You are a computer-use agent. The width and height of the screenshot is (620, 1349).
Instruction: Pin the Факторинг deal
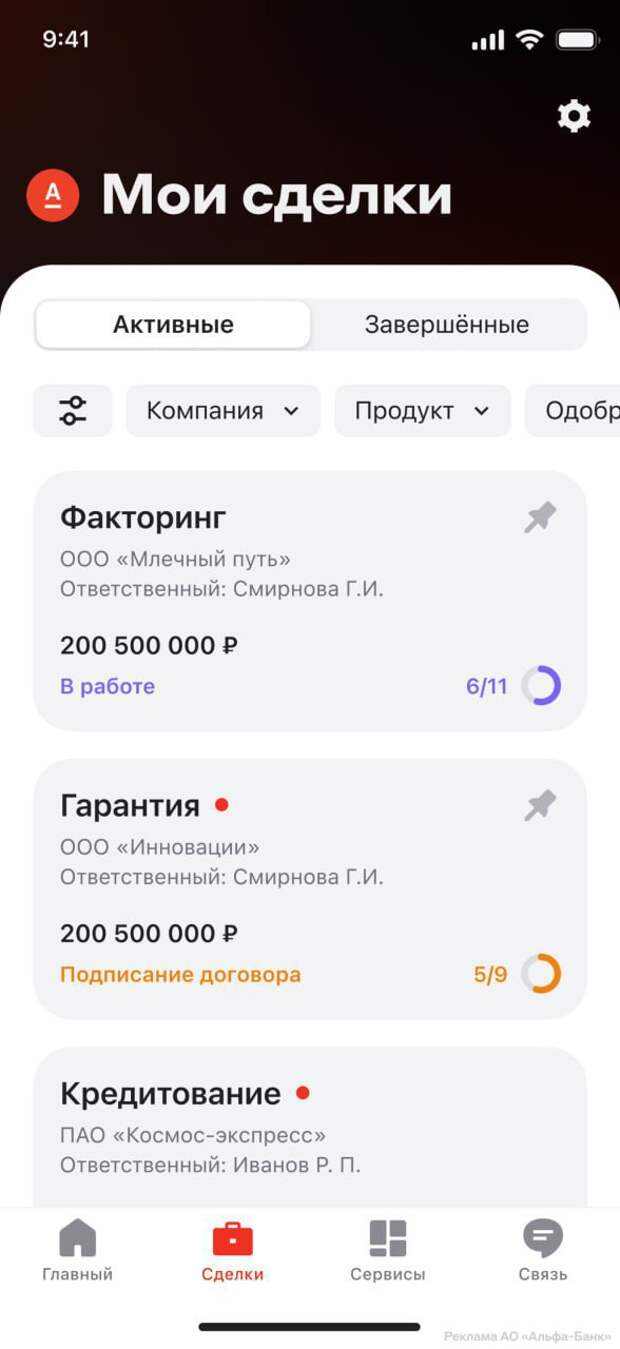540,518
